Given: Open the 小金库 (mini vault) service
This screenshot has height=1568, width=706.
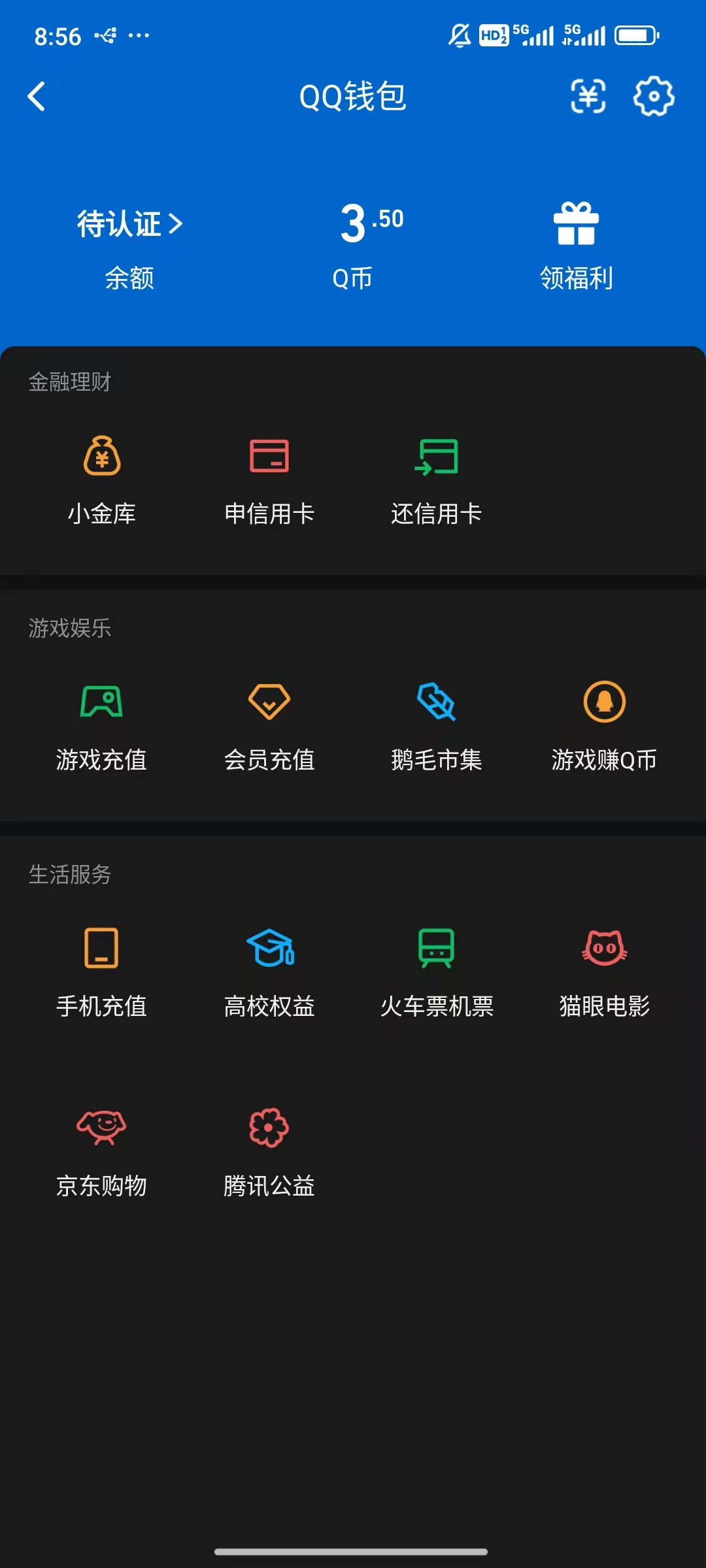Looking at the screenshot, I should tap(101, 477).
